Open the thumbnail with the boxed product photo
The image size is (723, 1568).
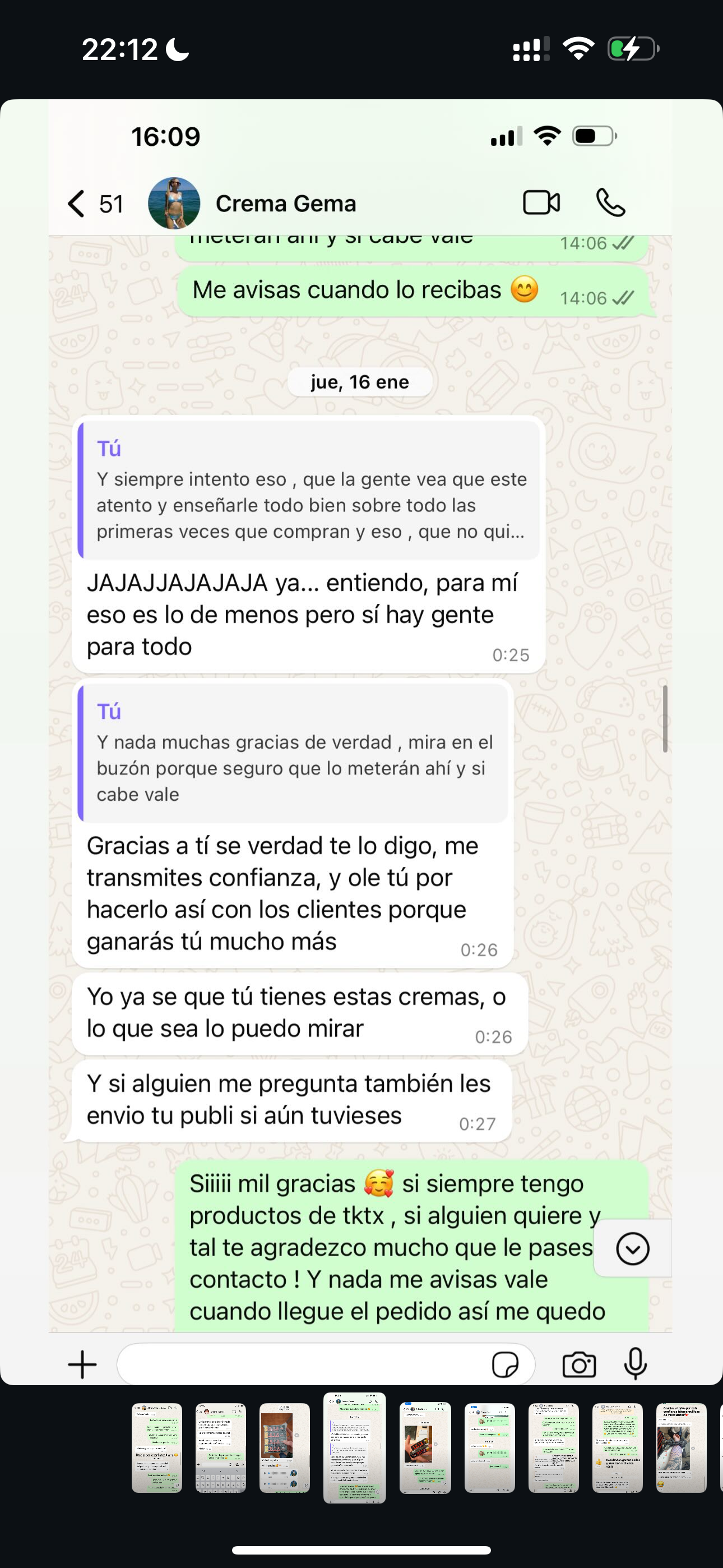[284, 1447]
